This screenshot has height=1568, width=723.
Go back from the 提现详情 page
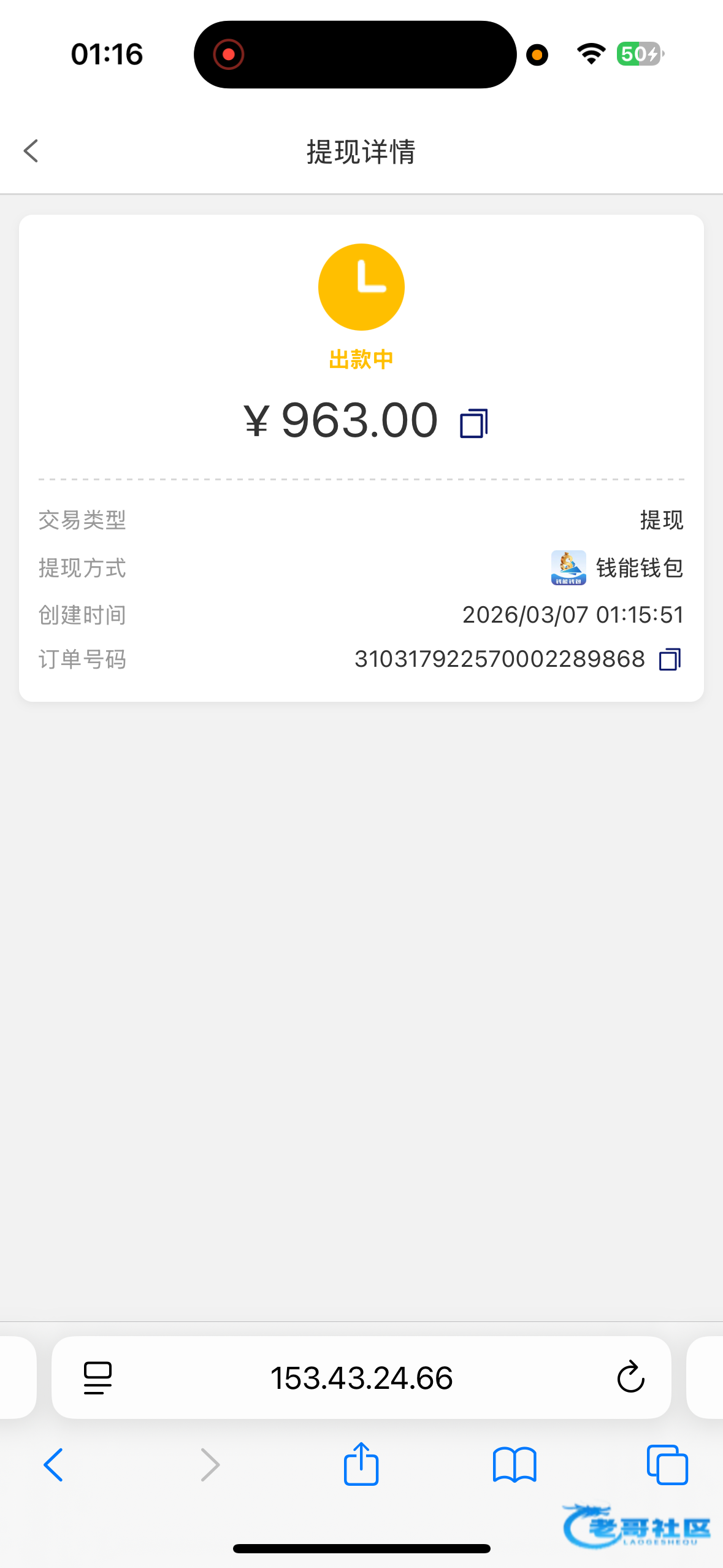(x=31, y=151)
